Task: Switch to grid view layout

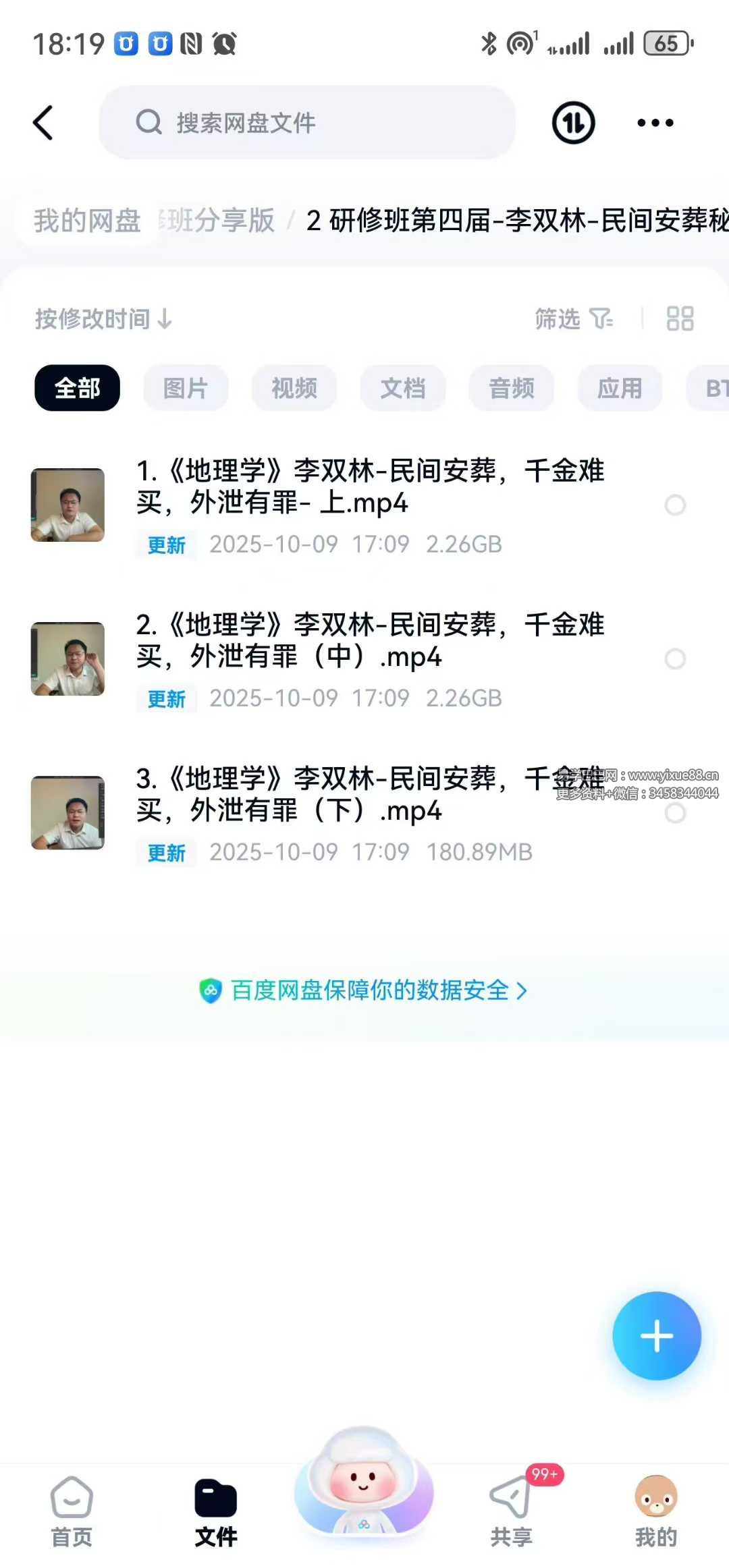Action: tap(680, 320)
